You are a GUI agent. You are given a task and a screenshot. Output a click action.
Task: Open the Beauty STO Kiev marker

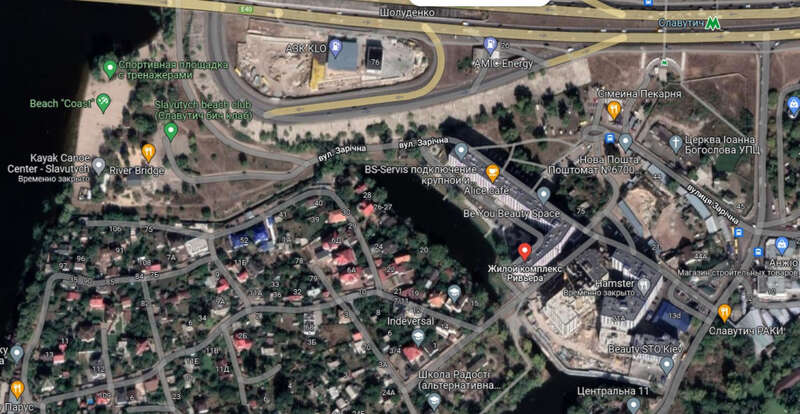tap(668, 364)
